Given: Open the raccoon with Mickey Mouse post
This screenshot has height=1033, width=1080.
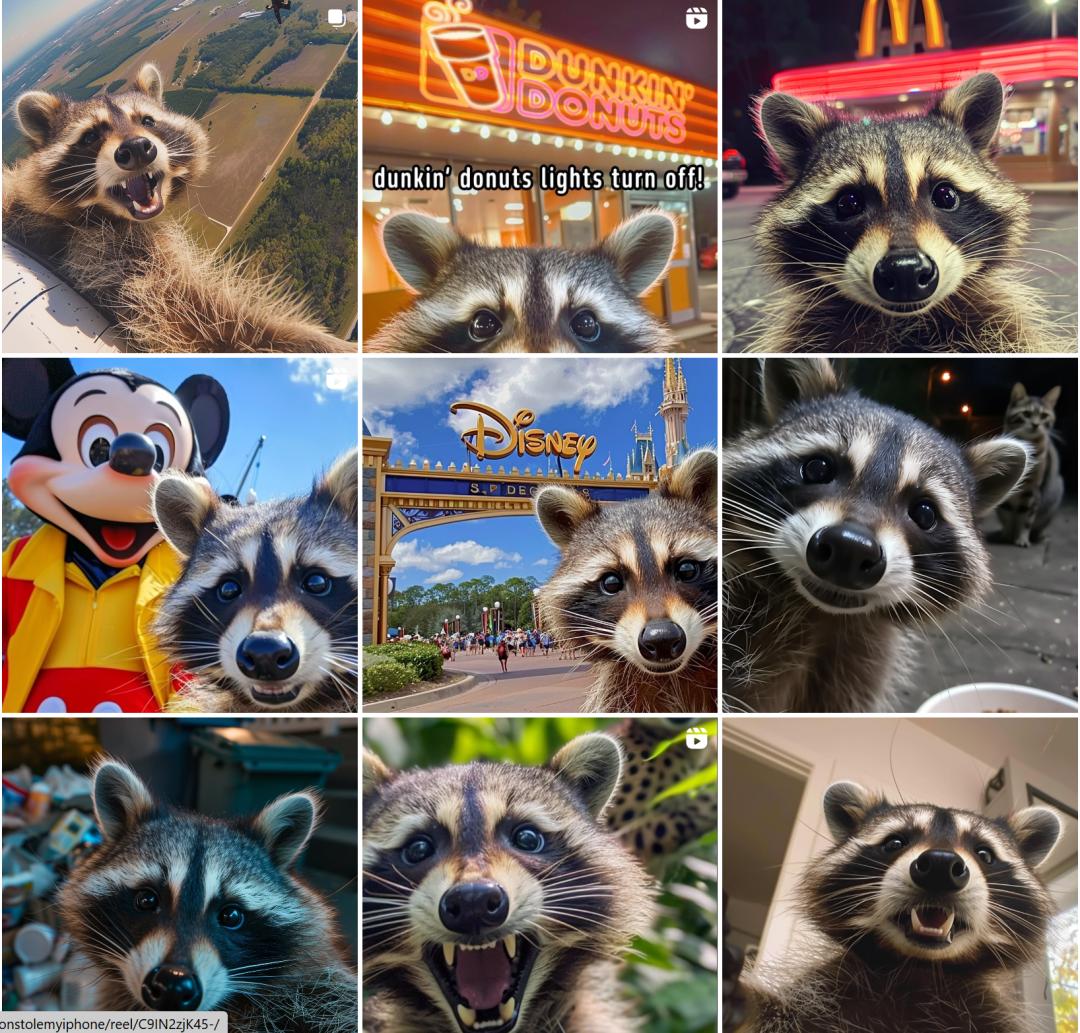Looking at the screenshot, I should coord(179,535).
